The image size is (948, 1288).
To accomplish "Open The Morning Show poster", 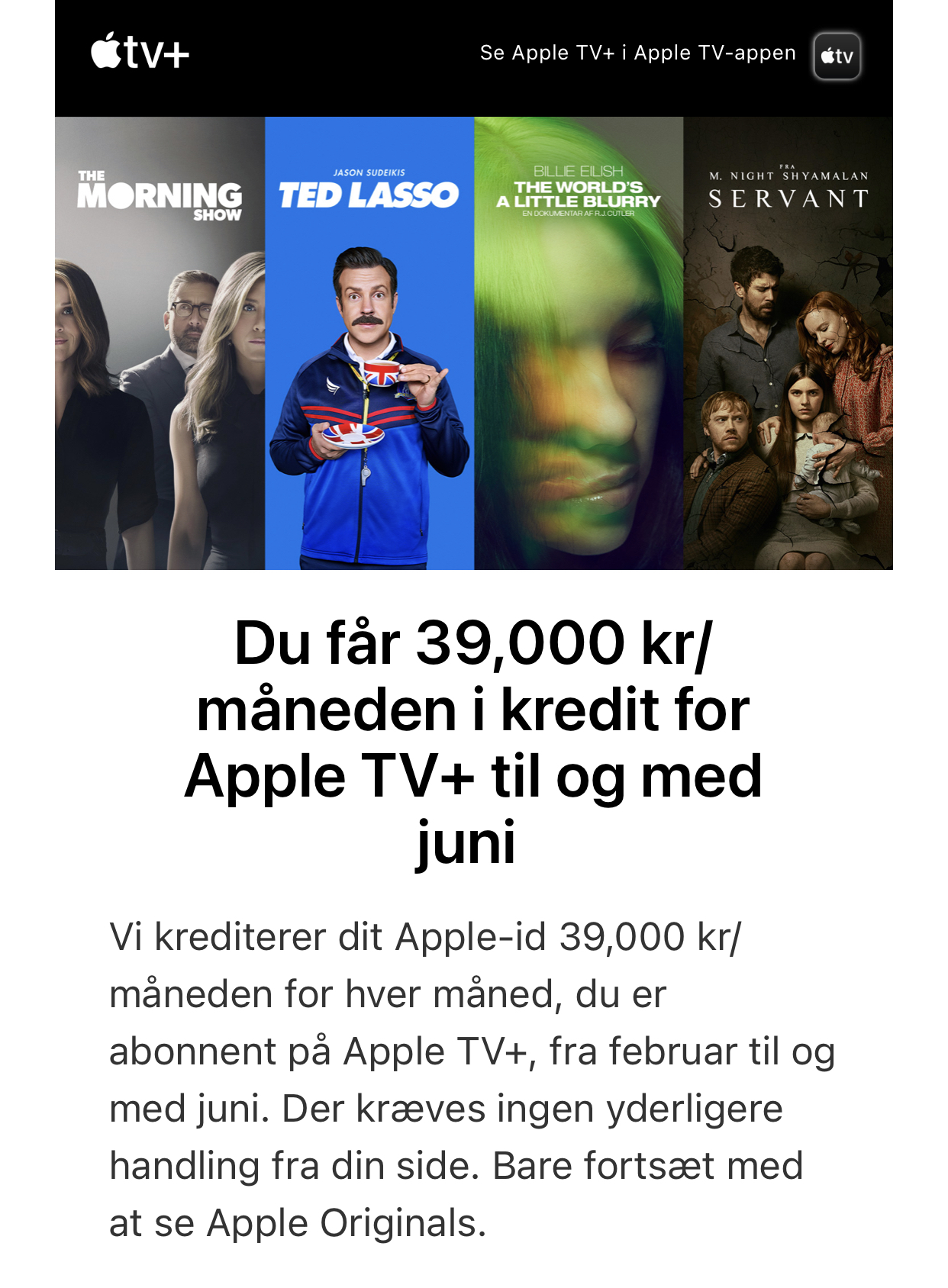I will (160, 343).
